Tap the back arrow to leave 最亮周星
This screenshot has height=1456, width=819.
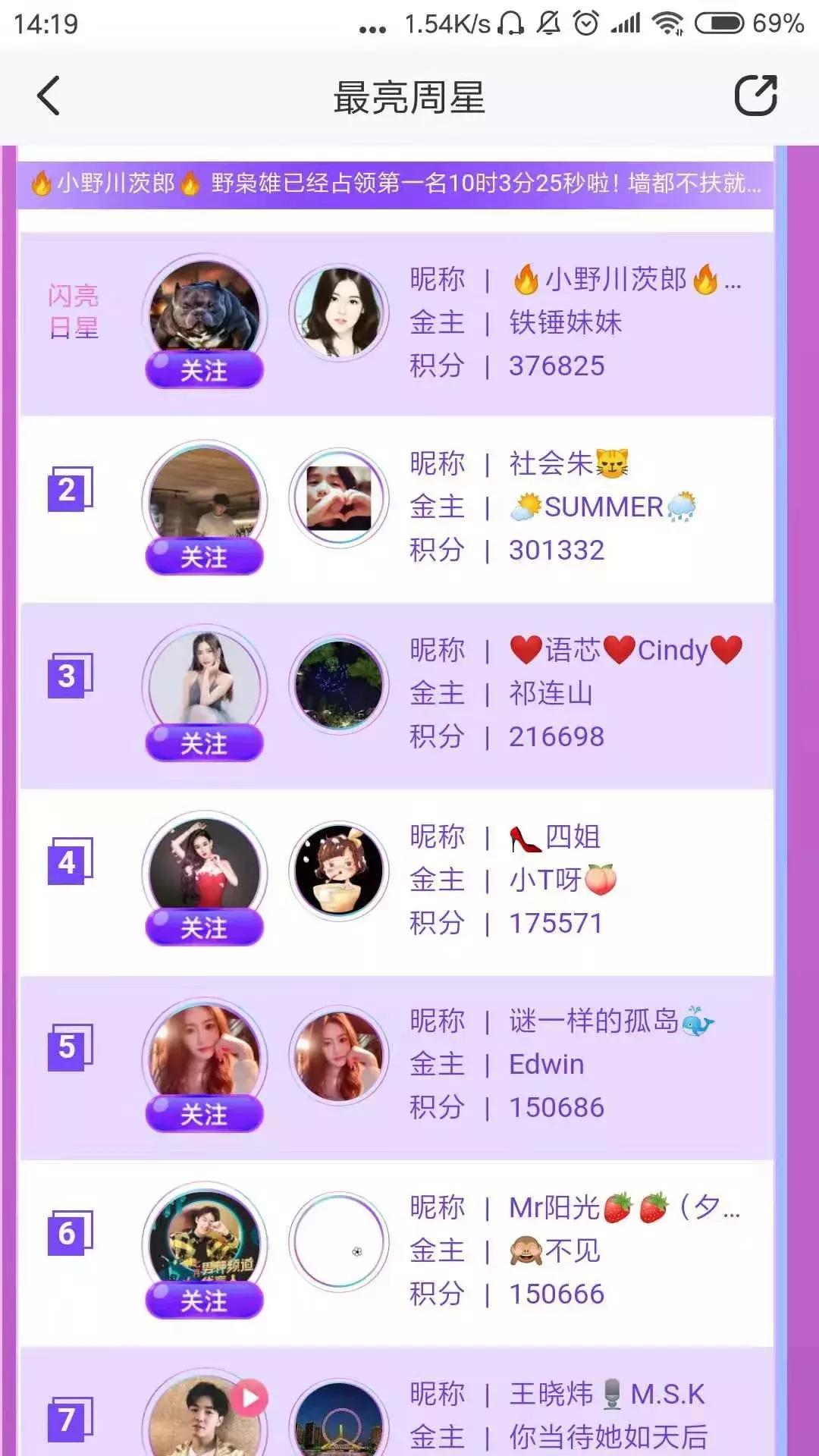click(x=47, y=96)
